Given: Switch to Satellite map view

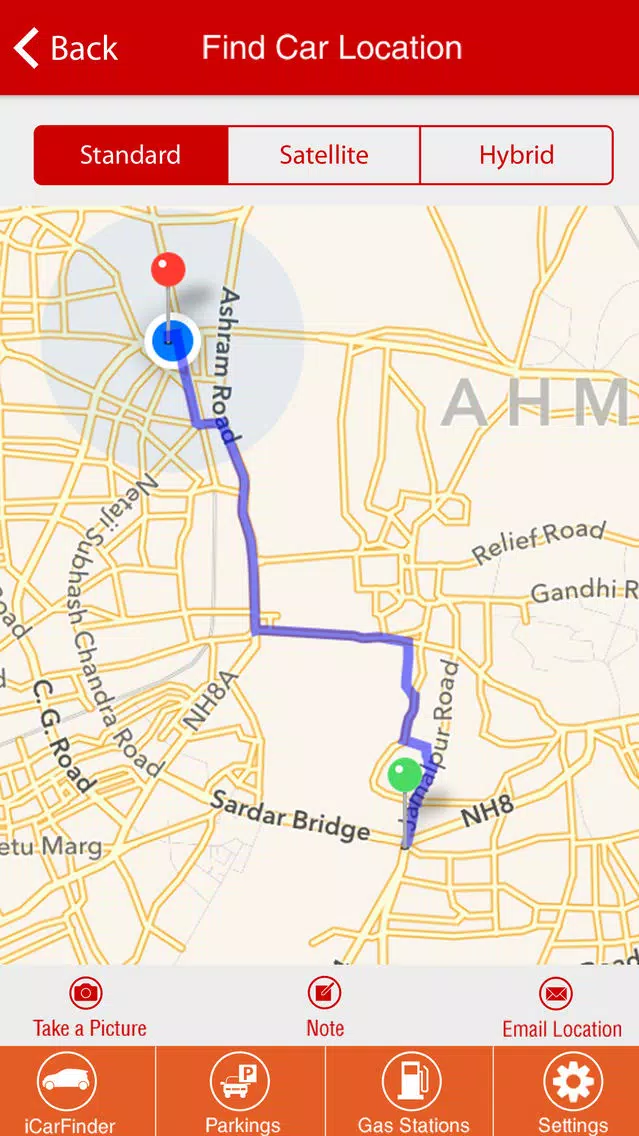Looking at the screenshot, I should pyautogui.click(x=324, y=155).
